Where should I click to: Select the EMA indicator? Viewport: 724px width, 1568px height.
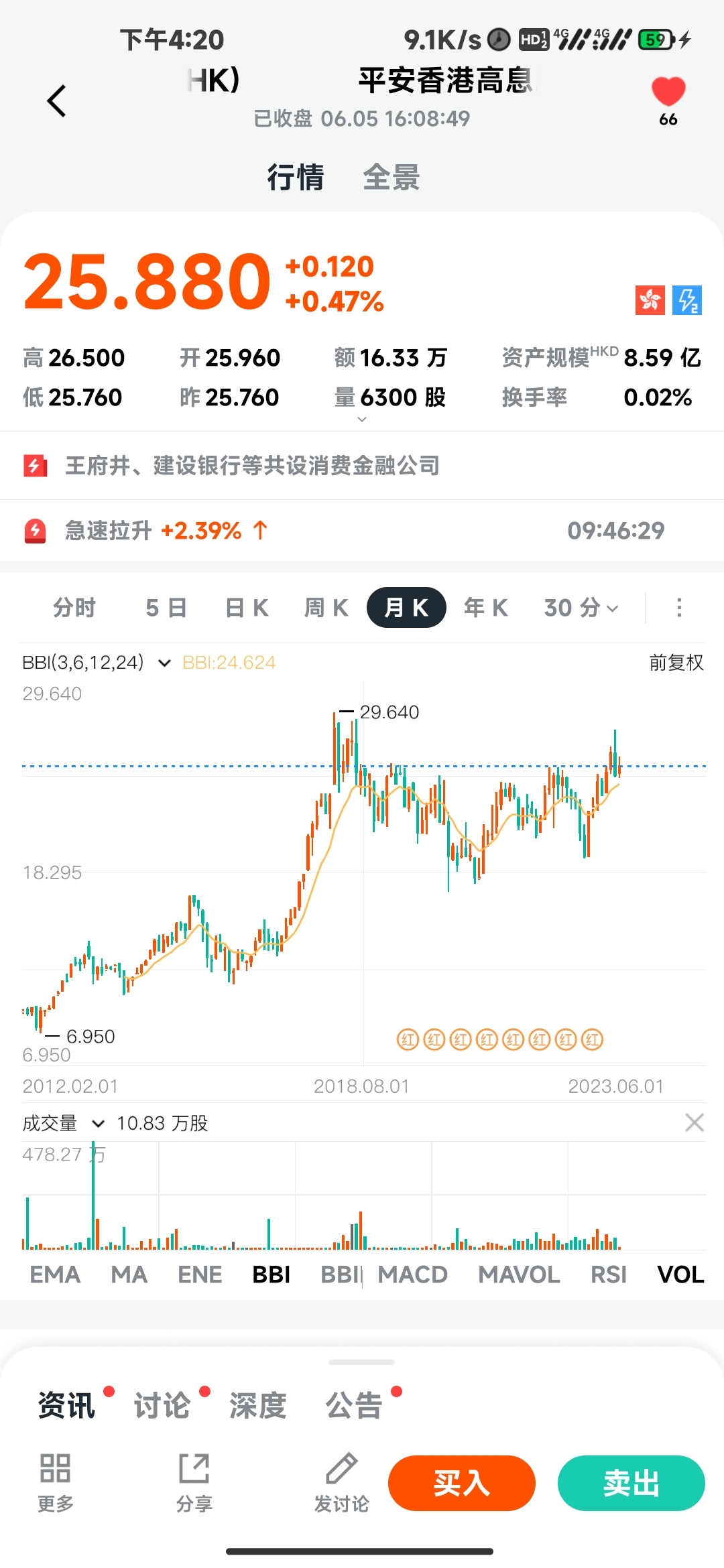(x=55, y=1275)
